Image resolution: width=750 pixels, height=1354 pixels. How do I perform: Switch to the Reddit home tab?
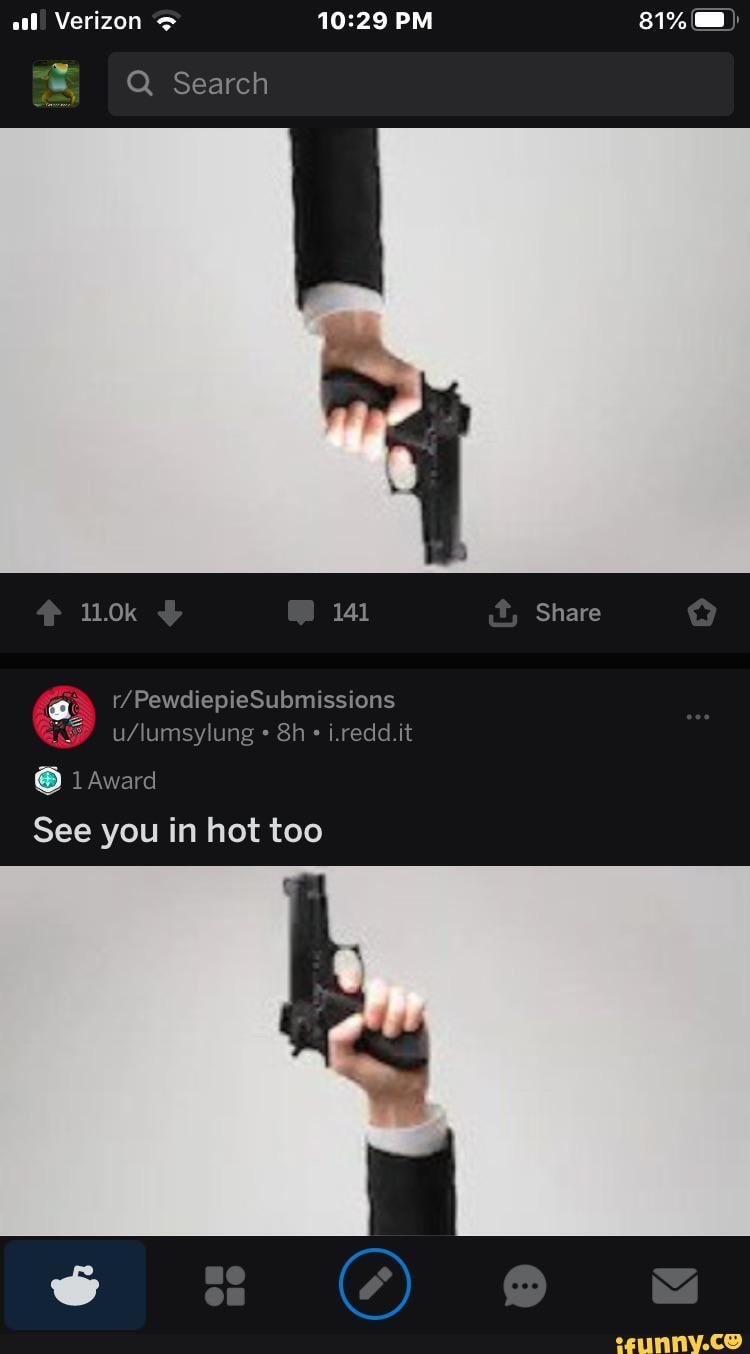75,1285
